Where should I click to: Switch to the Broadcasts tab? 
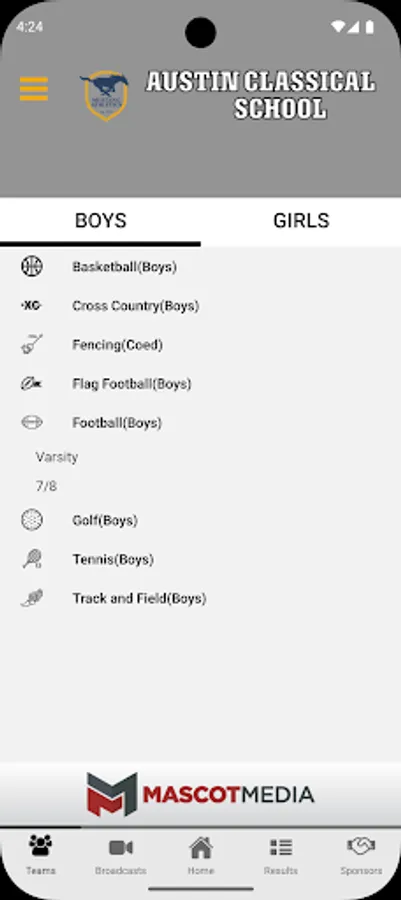coord(120,855)
